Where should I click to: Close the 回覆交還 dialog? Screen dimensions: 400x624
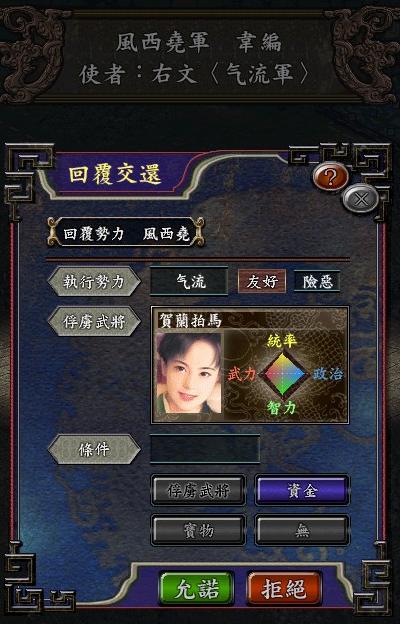(x=361, y=199)
